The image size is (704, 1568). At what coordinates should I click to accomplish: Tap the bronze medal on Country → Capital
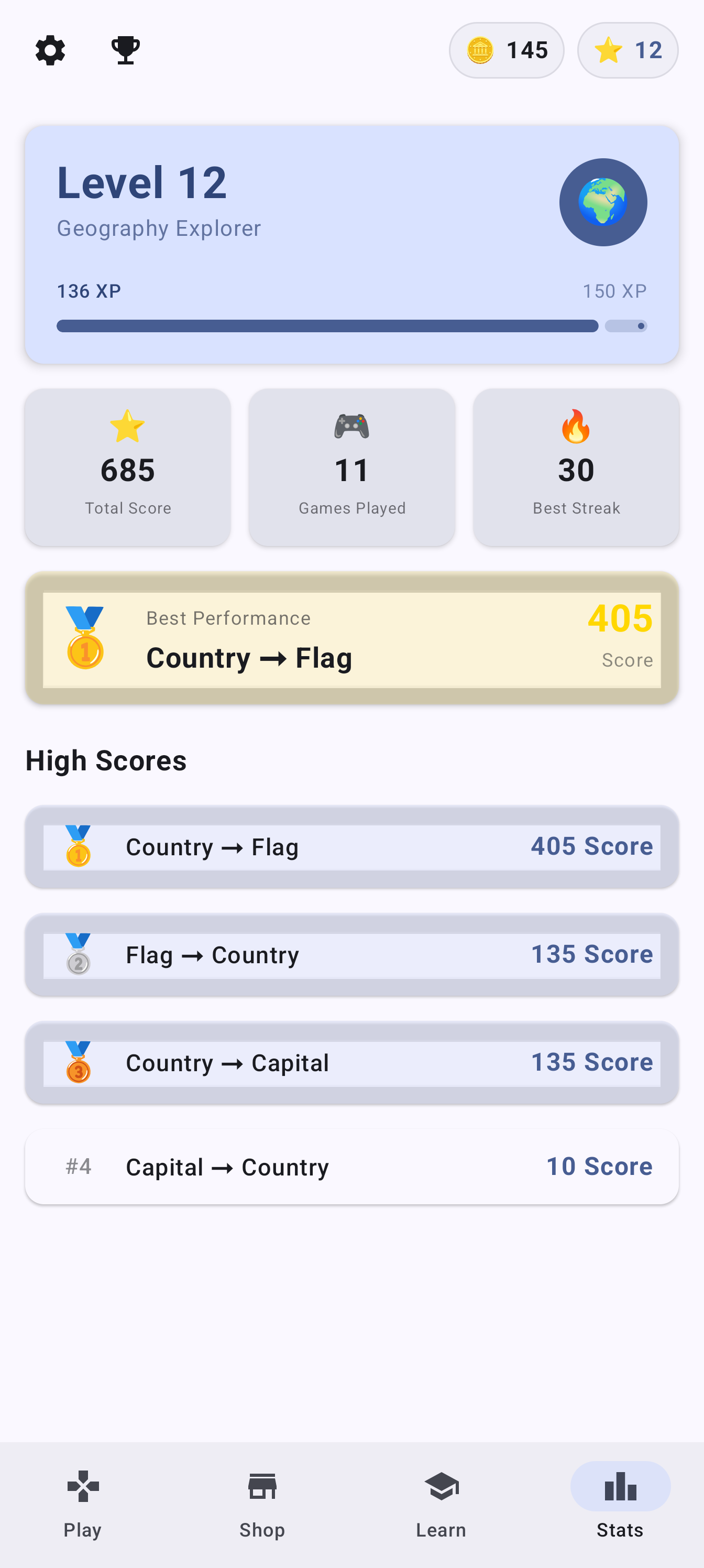78,1062
